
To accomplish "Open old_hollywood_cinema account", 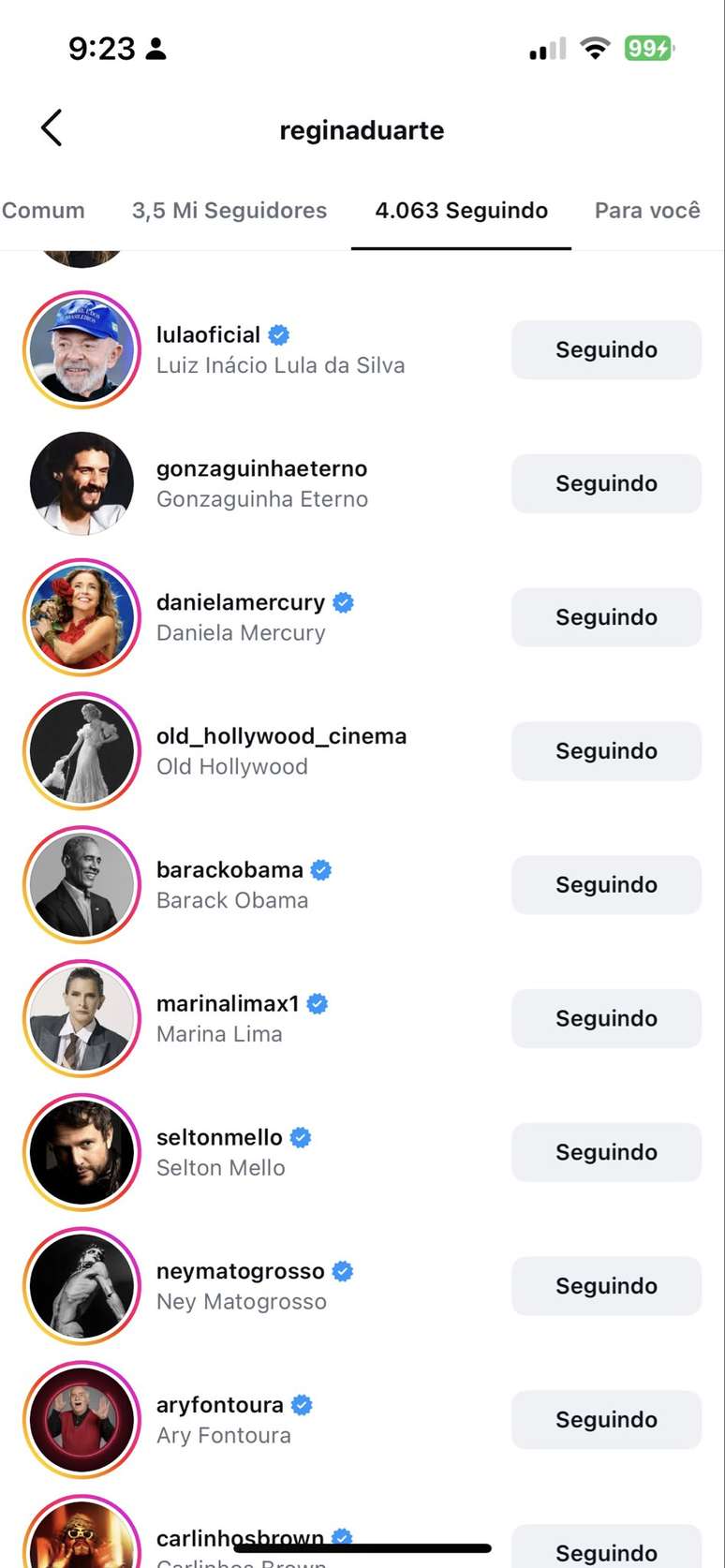I will pyautogui.click(x=281, y=736).
